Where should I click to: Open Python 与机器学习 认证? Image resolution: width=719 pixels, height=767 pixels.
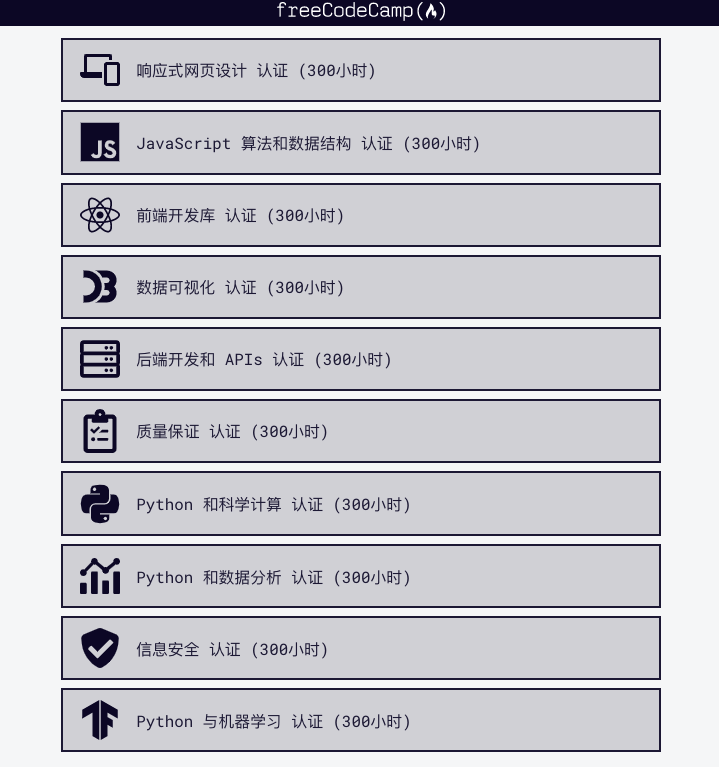pos(360,721)
